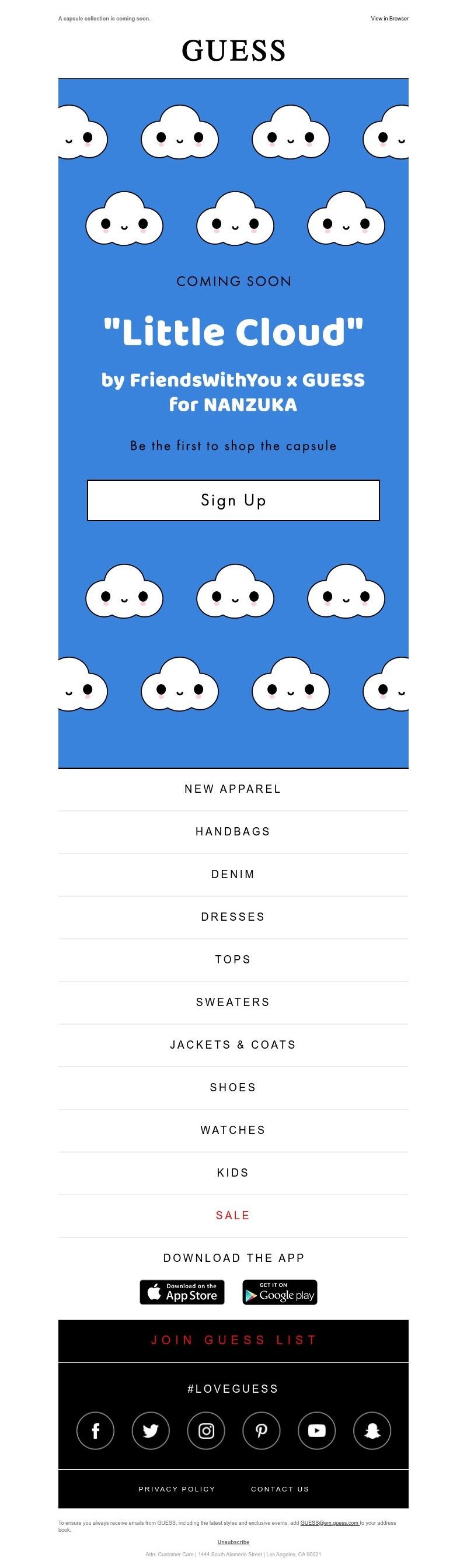The height and width of the screenshot is (1568, 467).
Task: Select Jackets & Coats
Action: (x=233, y=1045)
